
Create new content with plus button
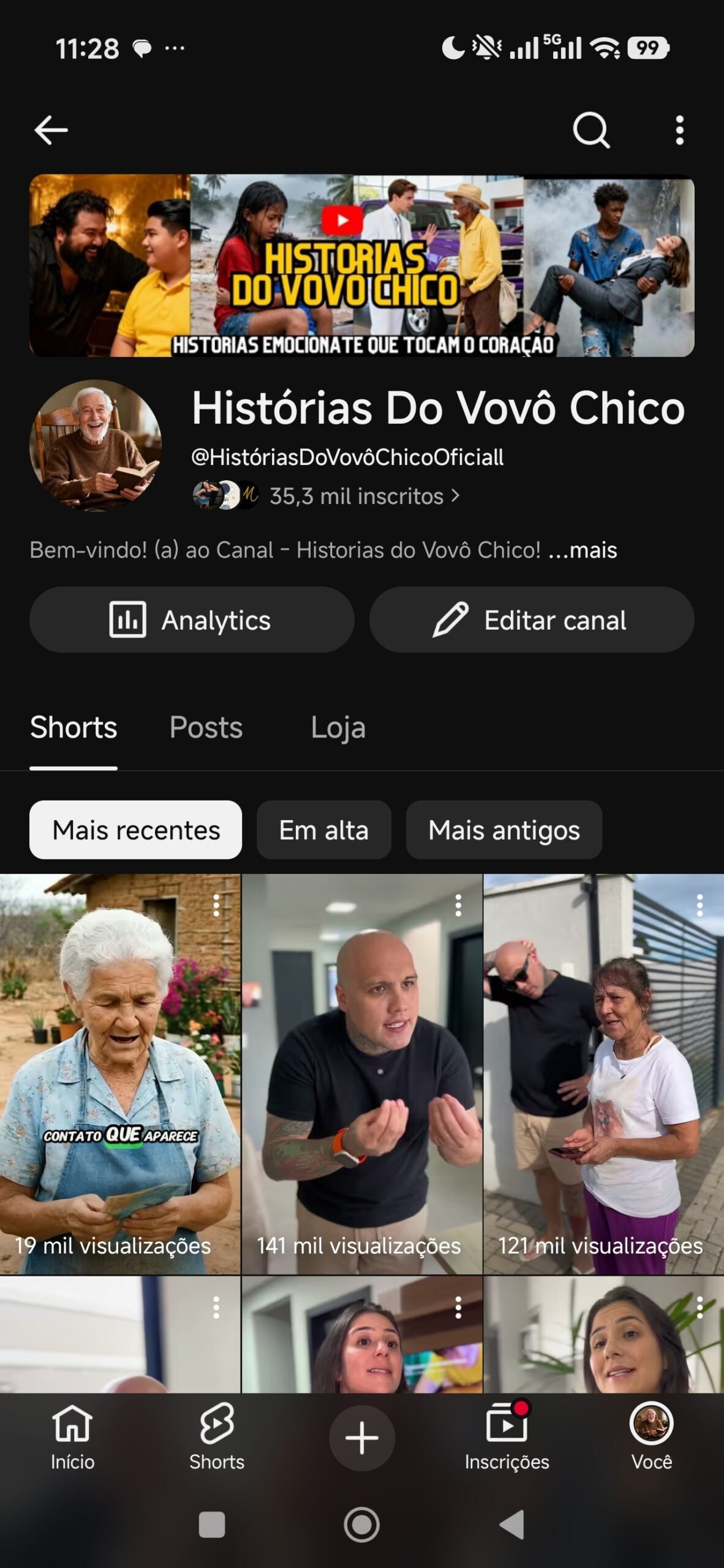(x=362, y=1438)
